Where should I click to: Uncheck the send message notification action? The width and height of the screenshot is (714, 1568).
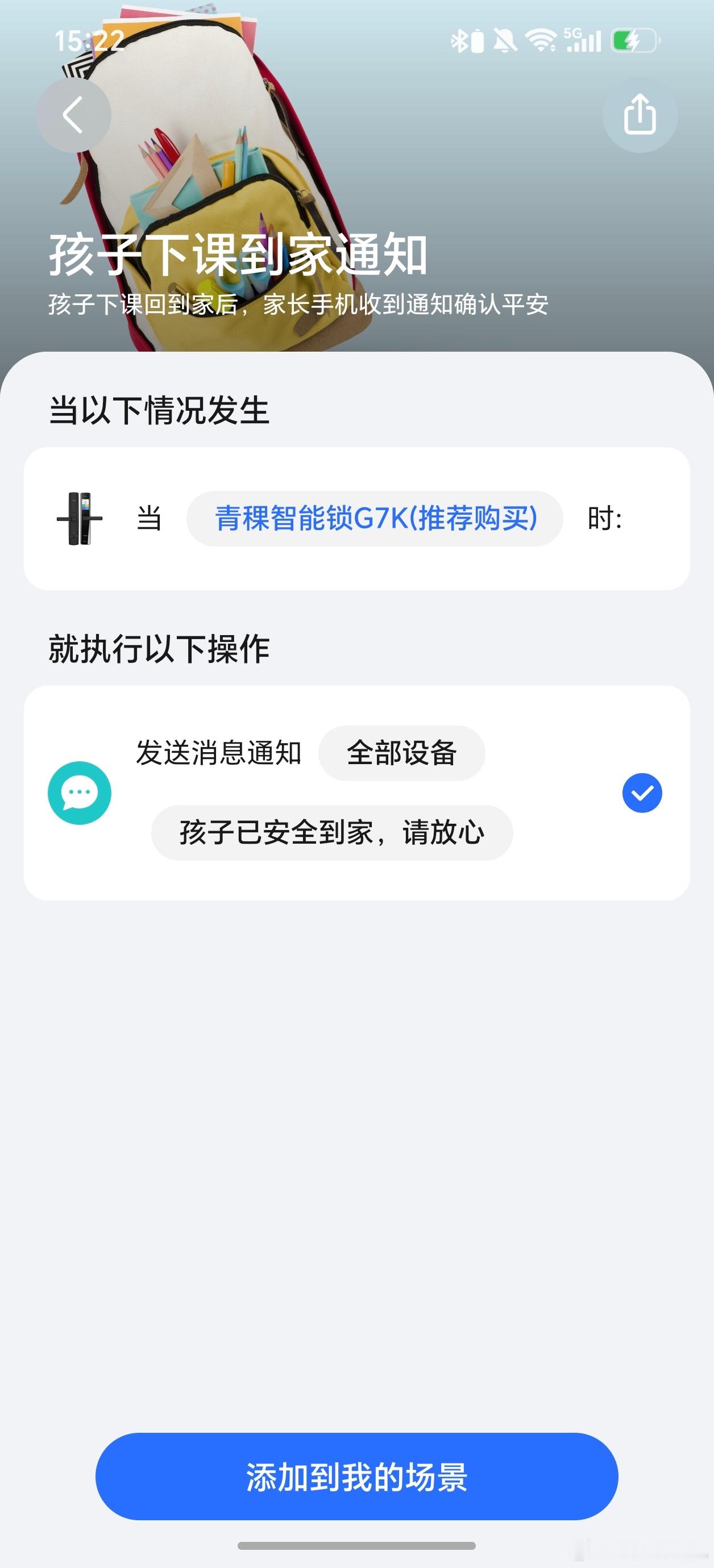pyautogui.click(x=642, y=793)
